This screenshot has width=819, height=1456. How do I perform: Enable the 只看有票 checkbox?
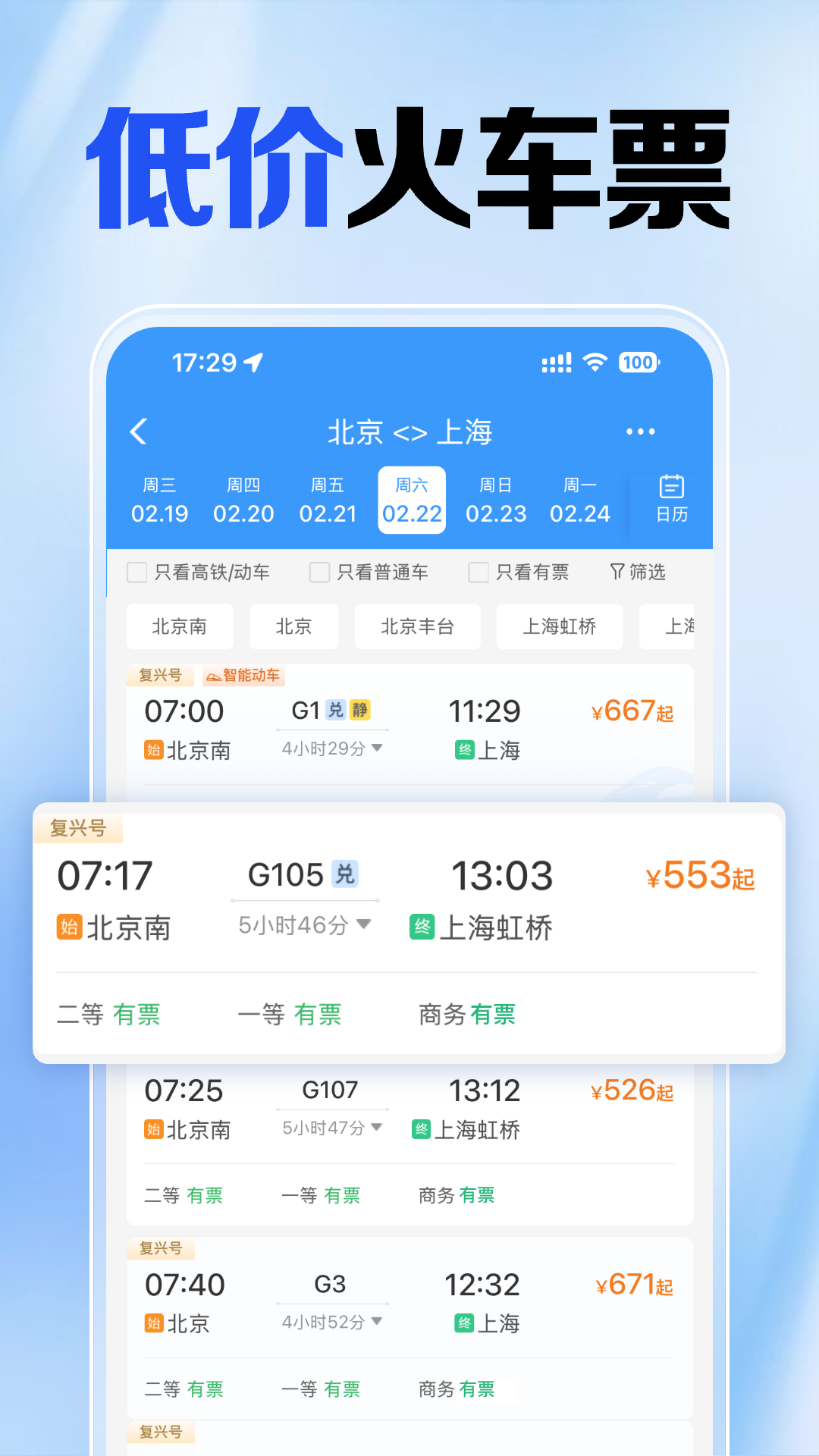pos(478,572)
